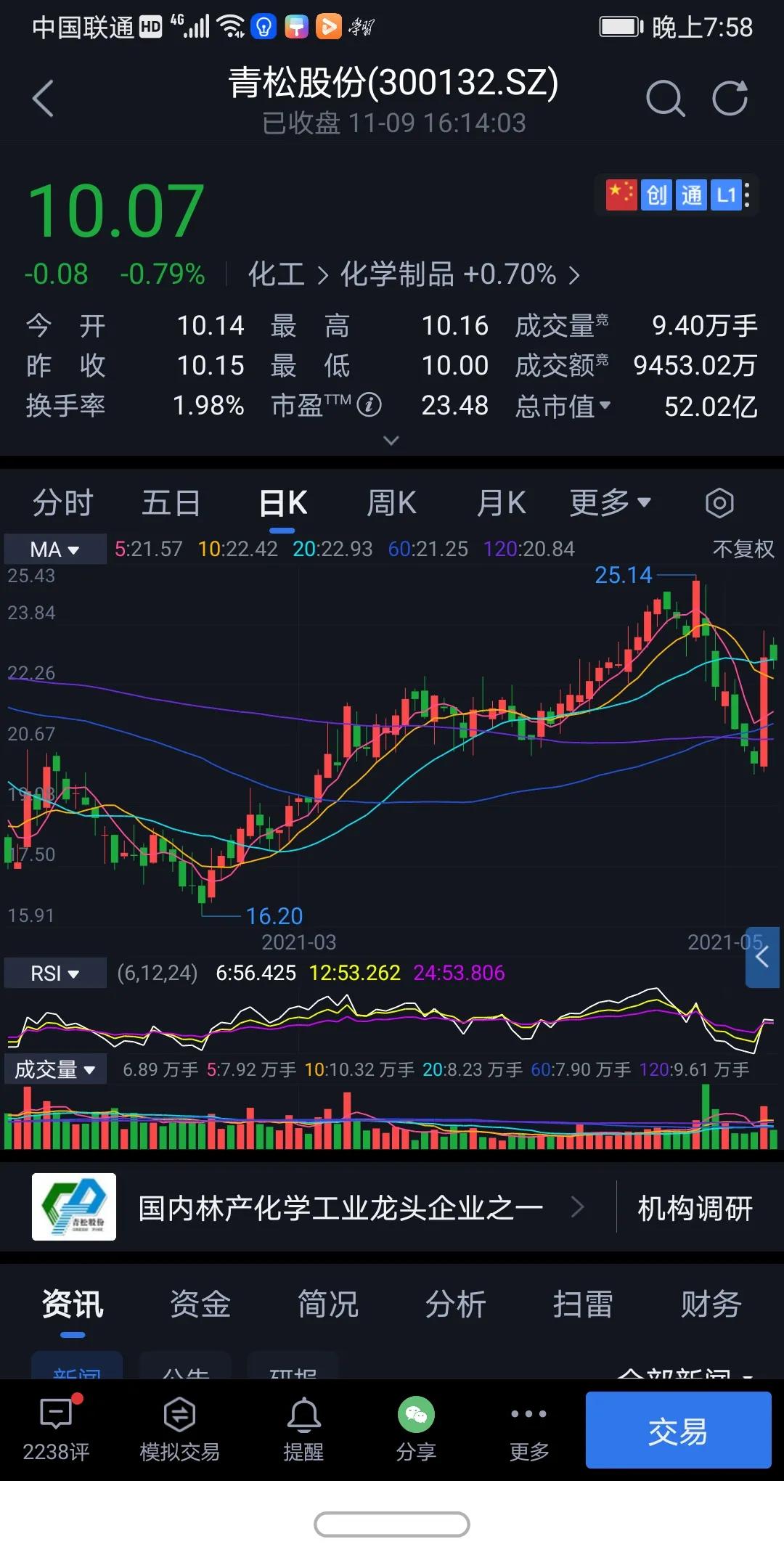Change the RSI indicator dropdown
Screen dimensions: 784x1568
point(55,973)
